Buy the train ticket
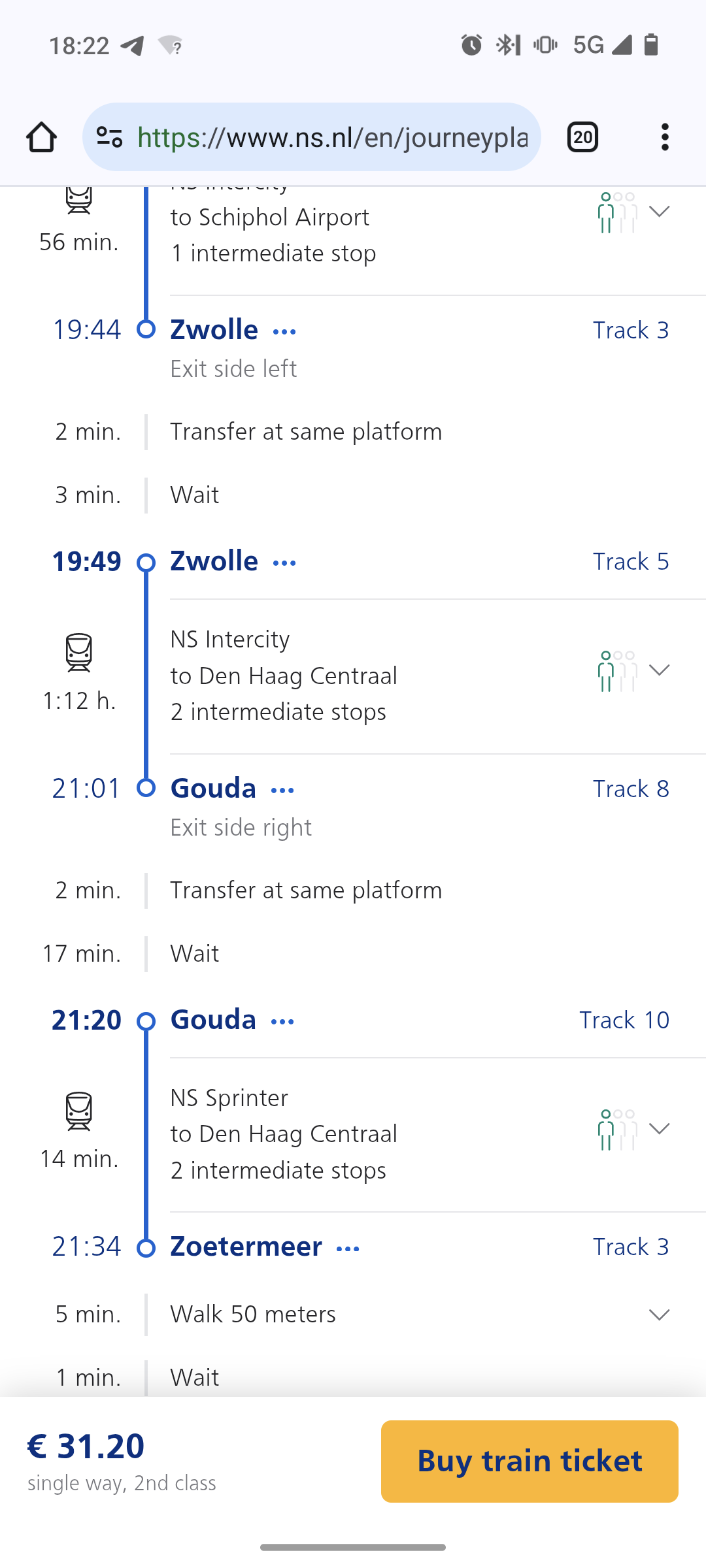The width and height of the screenshot is (706, 1568). pyautogui.click(x=529, y=1461)
